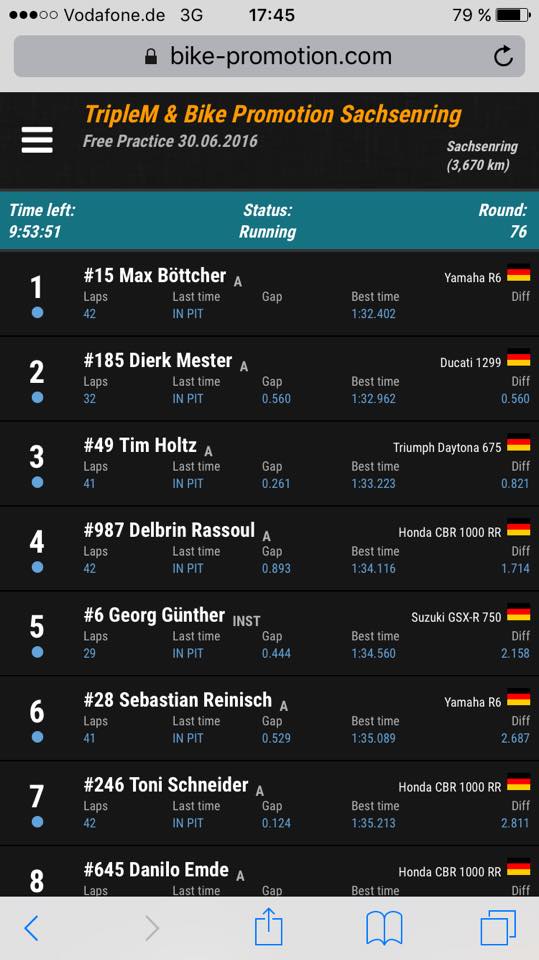Open Safari bookmarks
539x960 pixels.
pyautogui.click(x=384, y=928)
